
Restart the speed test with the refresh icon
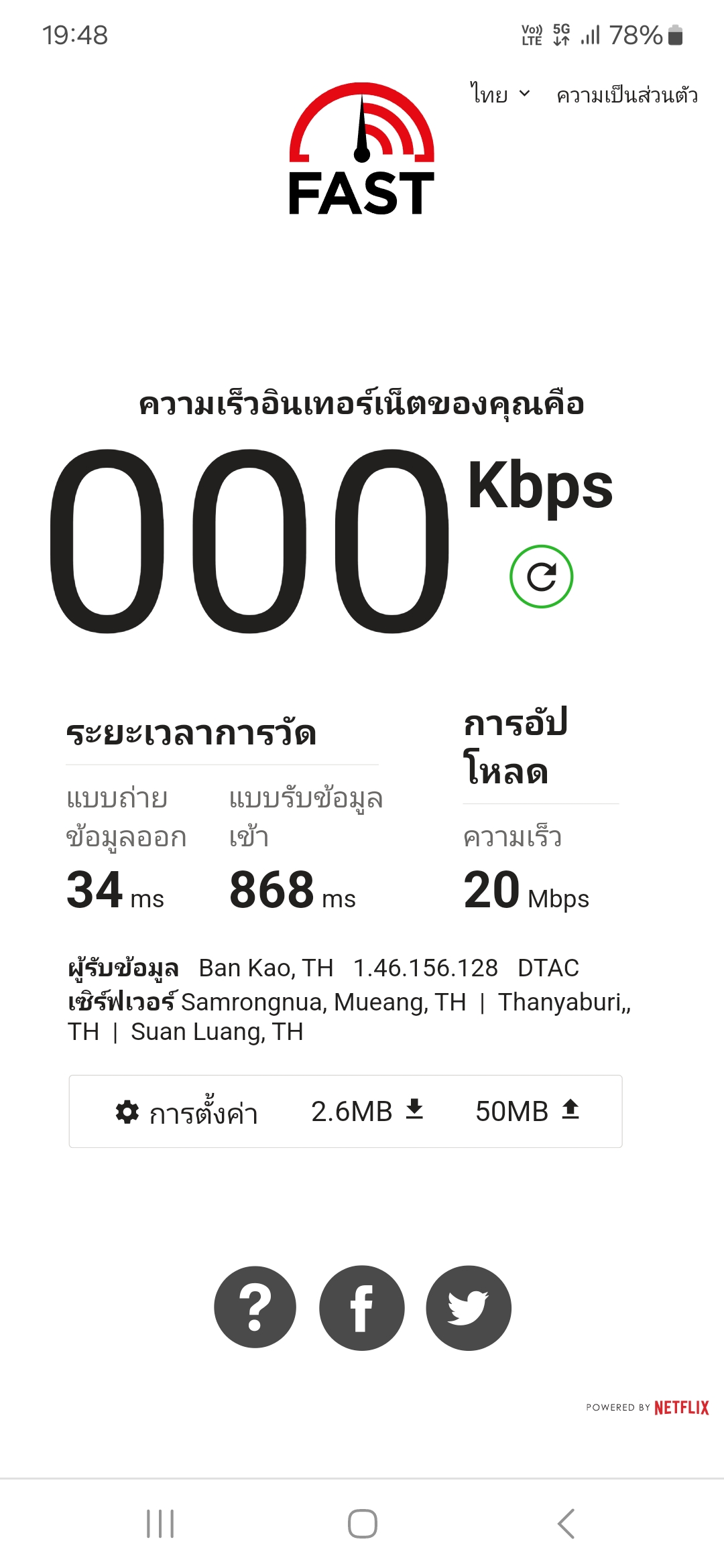point(541,577)
